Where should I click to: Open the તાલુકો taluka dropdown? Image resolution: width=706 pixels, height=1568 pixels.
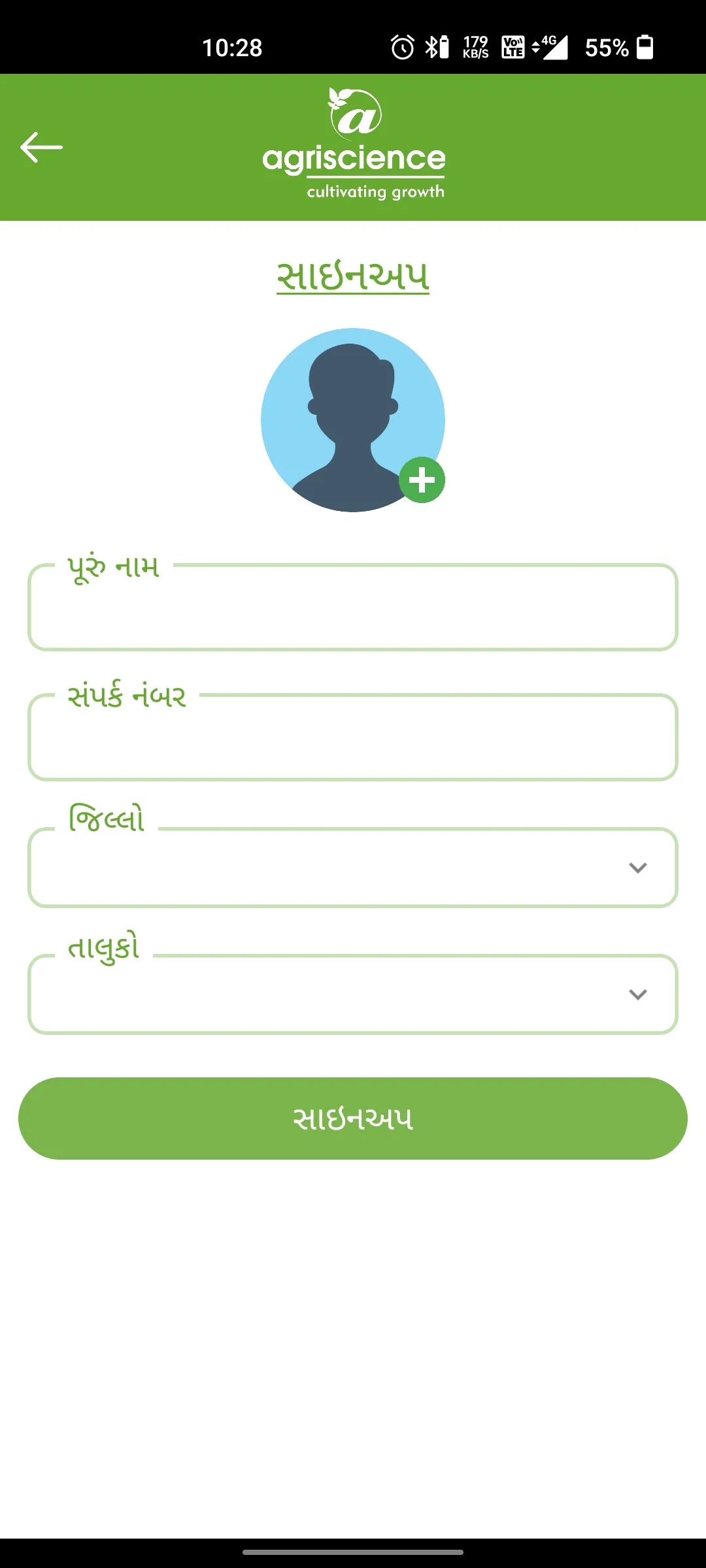(x=353, y=994)
